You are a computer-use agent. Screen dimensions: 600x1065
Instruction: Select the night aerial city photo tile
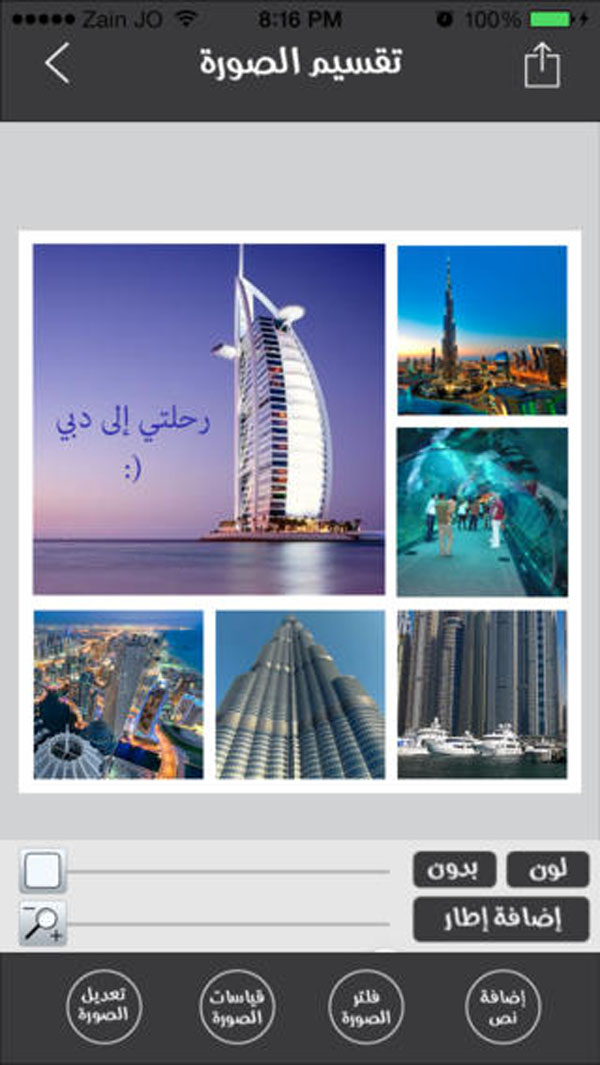click(118, 694)
